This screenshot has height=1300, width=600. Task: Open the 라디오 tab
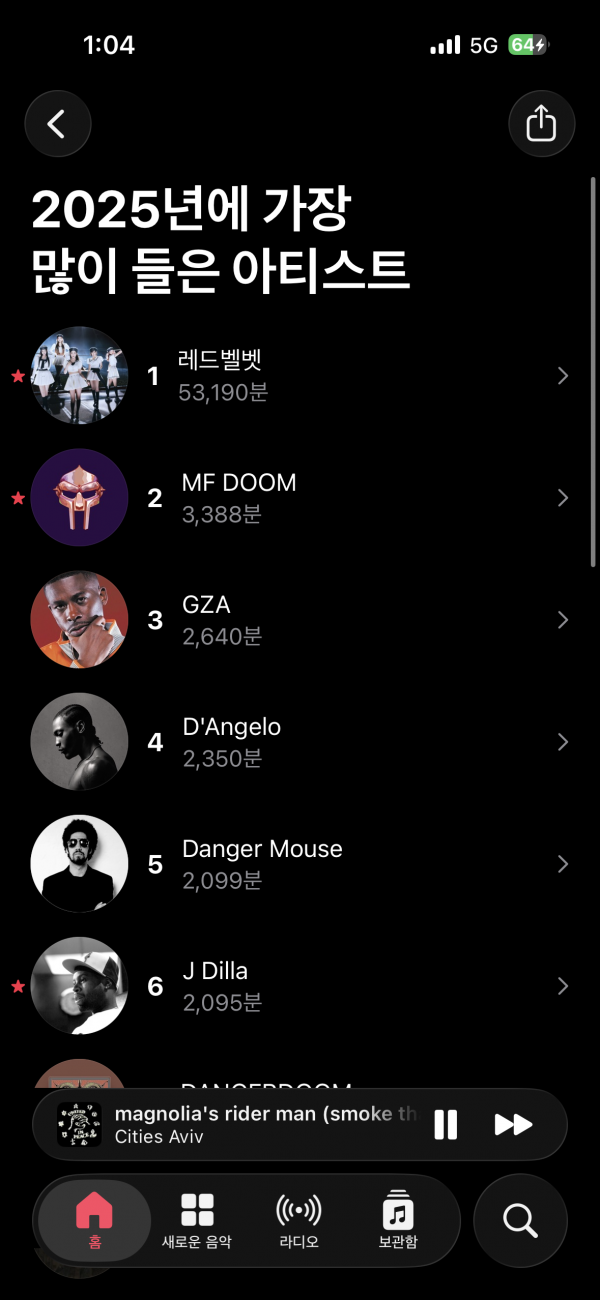299,1221
